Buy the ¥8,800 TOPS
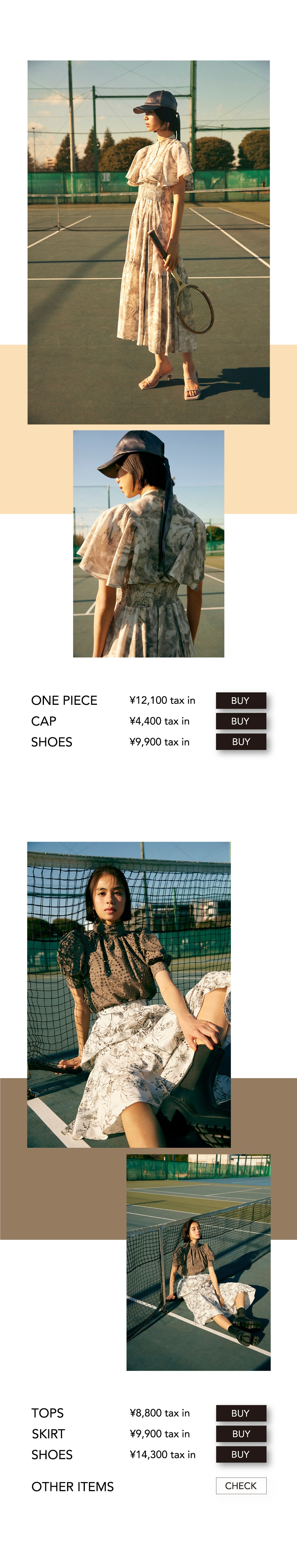Image resolution: width=297 pixels, height=1568 pixels. click(x=240, y=1413)
